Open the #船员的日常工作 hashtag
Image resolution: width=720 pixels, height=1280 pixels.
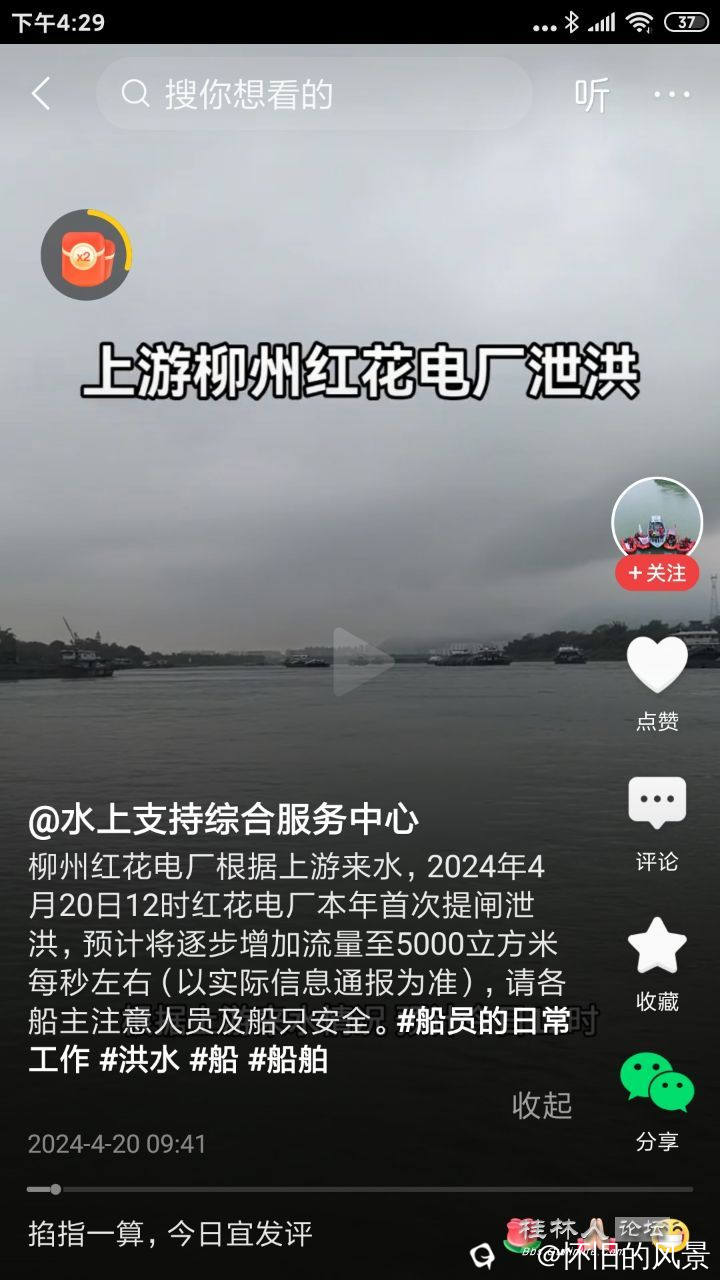click(484, 1021)
